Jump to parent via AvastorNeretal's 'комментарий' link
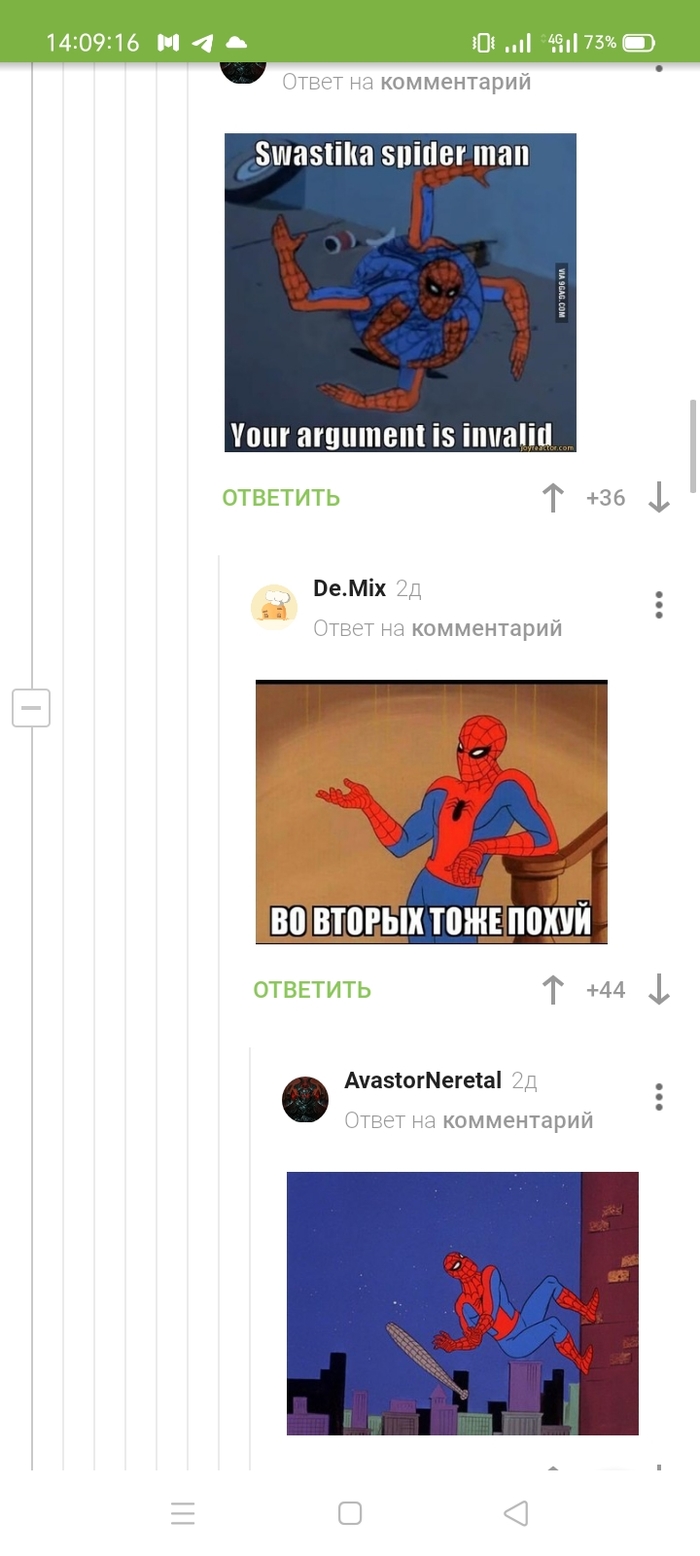This screenshot has width=700, height=1556. pos(517,1120)
